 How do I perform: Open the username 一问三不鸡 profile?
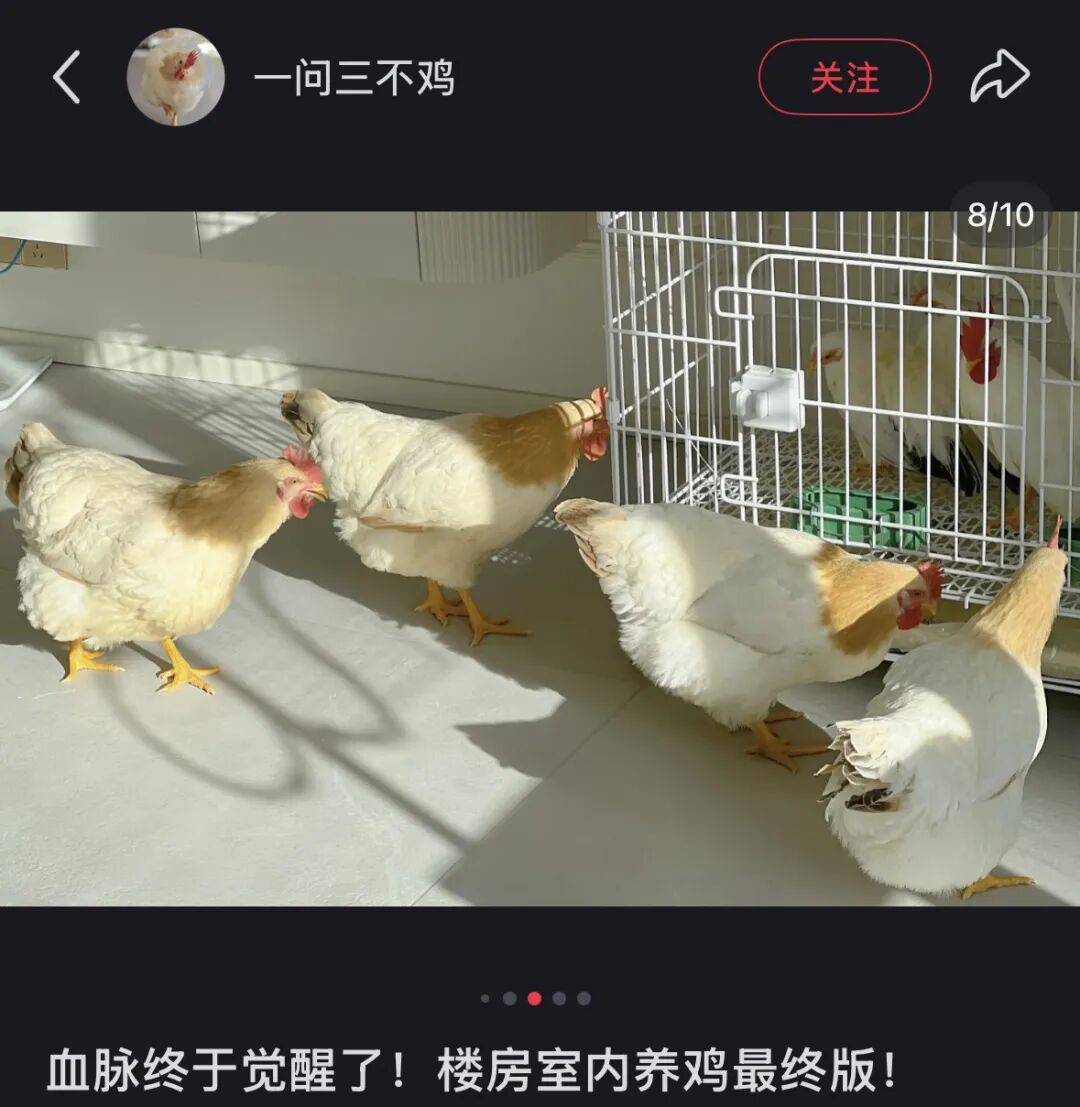[354, 78]
